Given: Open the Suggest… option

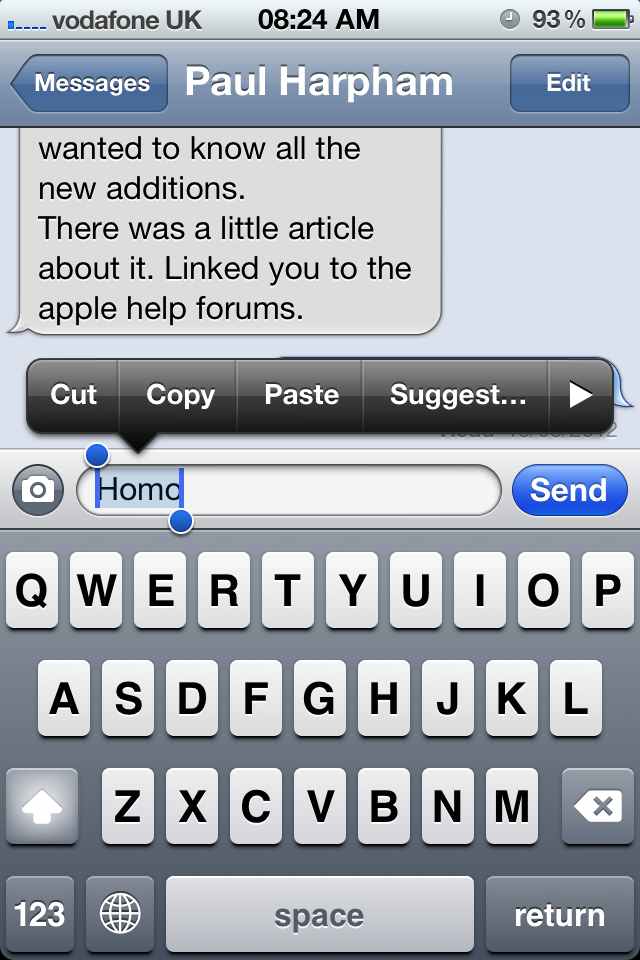Looking at the screenshot, I should pos(457,394).
